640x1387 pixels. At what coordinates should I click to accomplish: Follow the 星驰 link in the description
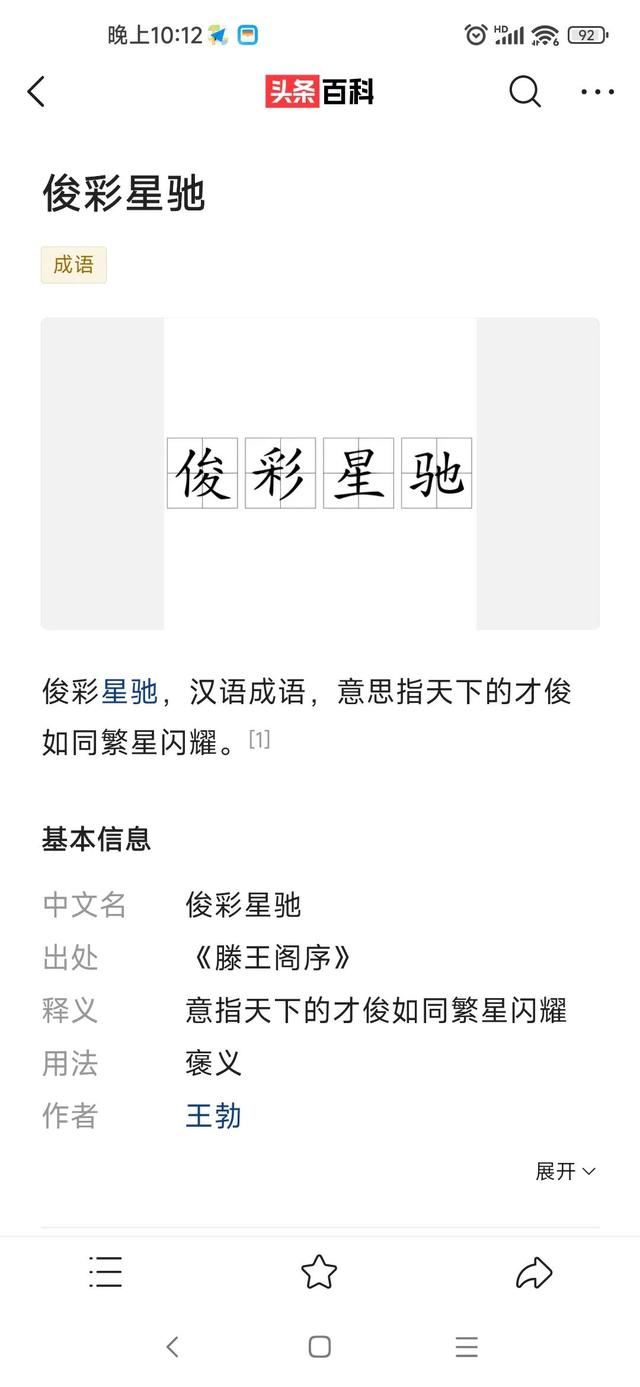click(x=130, y=691)
